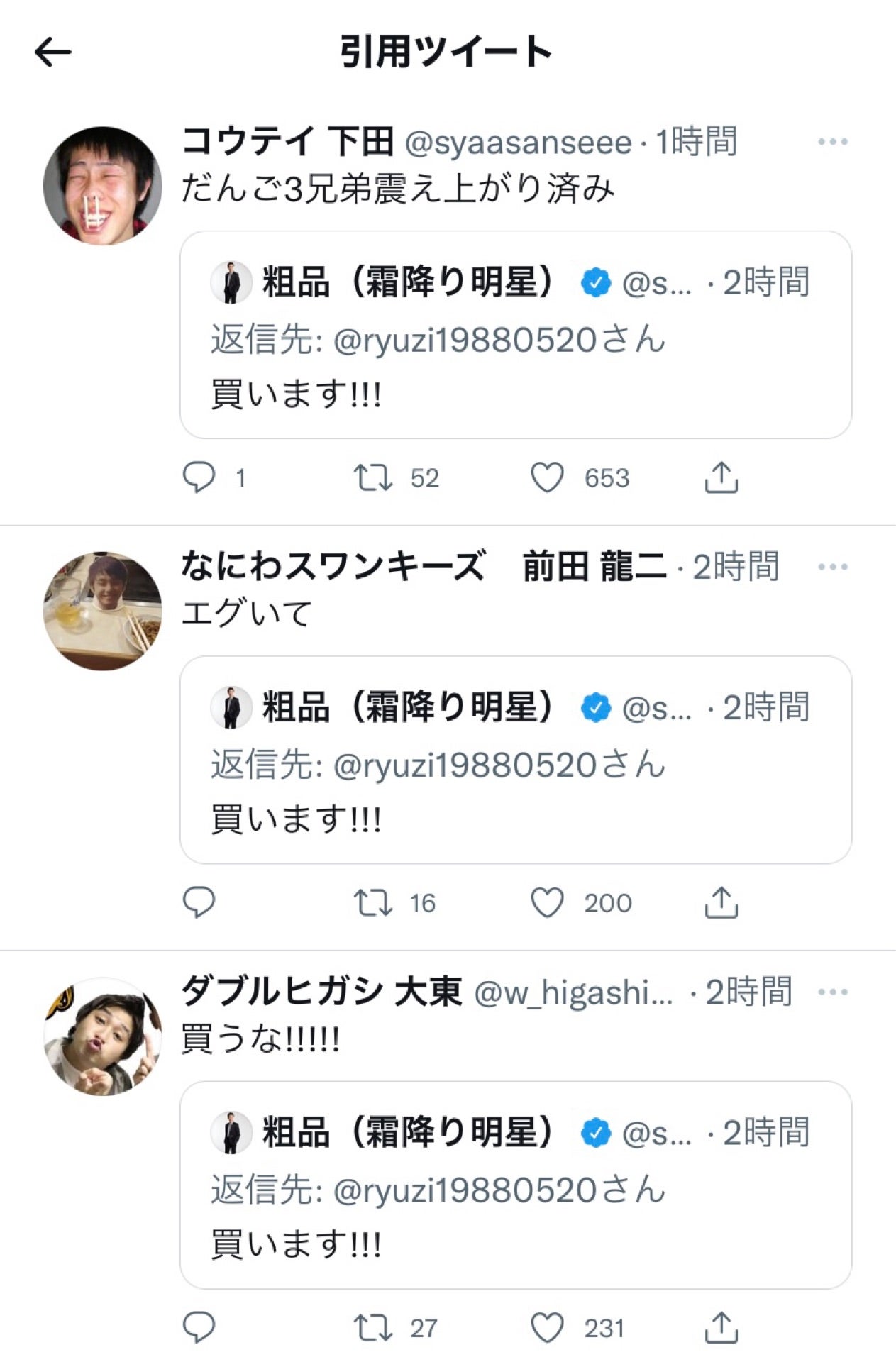
Task: Retweet 前田 龍二's tweet with 16 retweets
Action: point(373,902)
